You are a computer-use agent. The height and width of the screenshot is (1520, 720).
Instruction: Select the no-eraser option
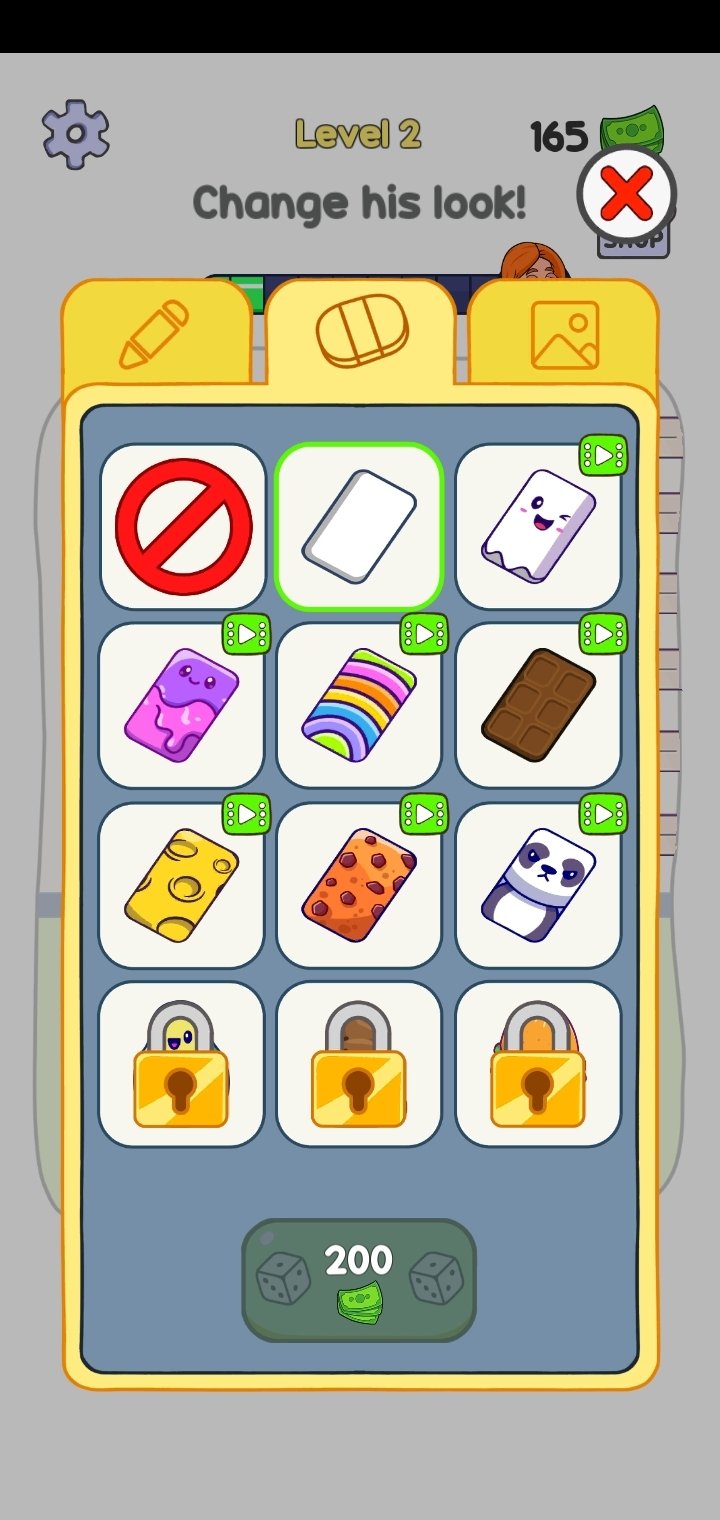(x=183, y=526)
